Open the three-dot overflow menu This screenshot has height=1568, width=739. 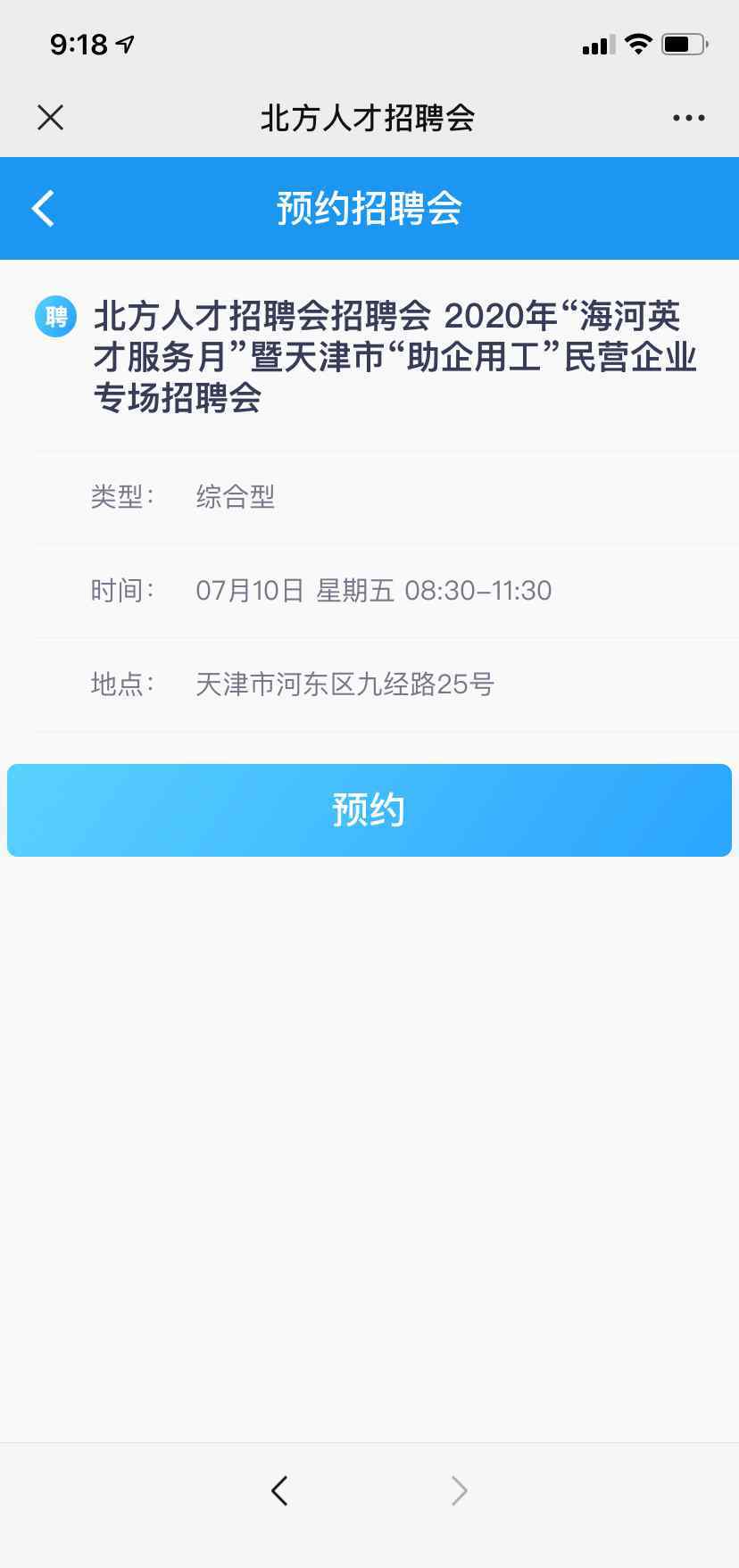pyautogui.click(x=688, y=118)
